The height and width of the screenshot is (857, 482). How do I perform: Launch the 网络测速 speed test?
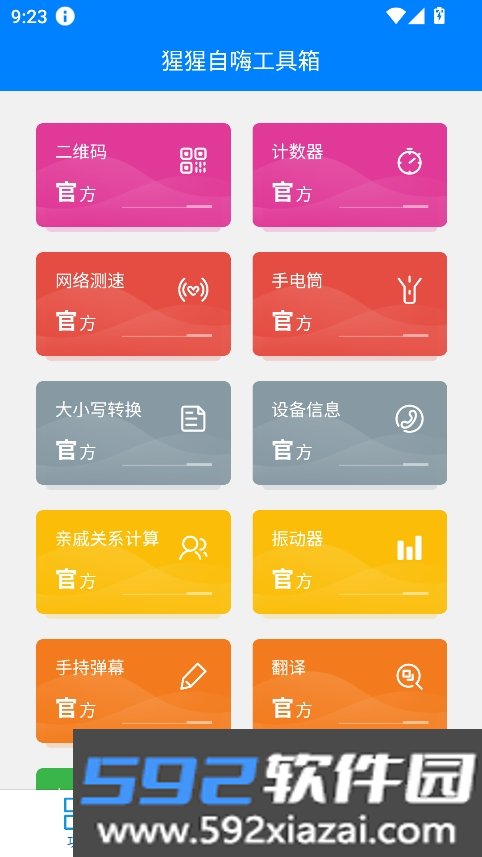click(x=133, y=304)
